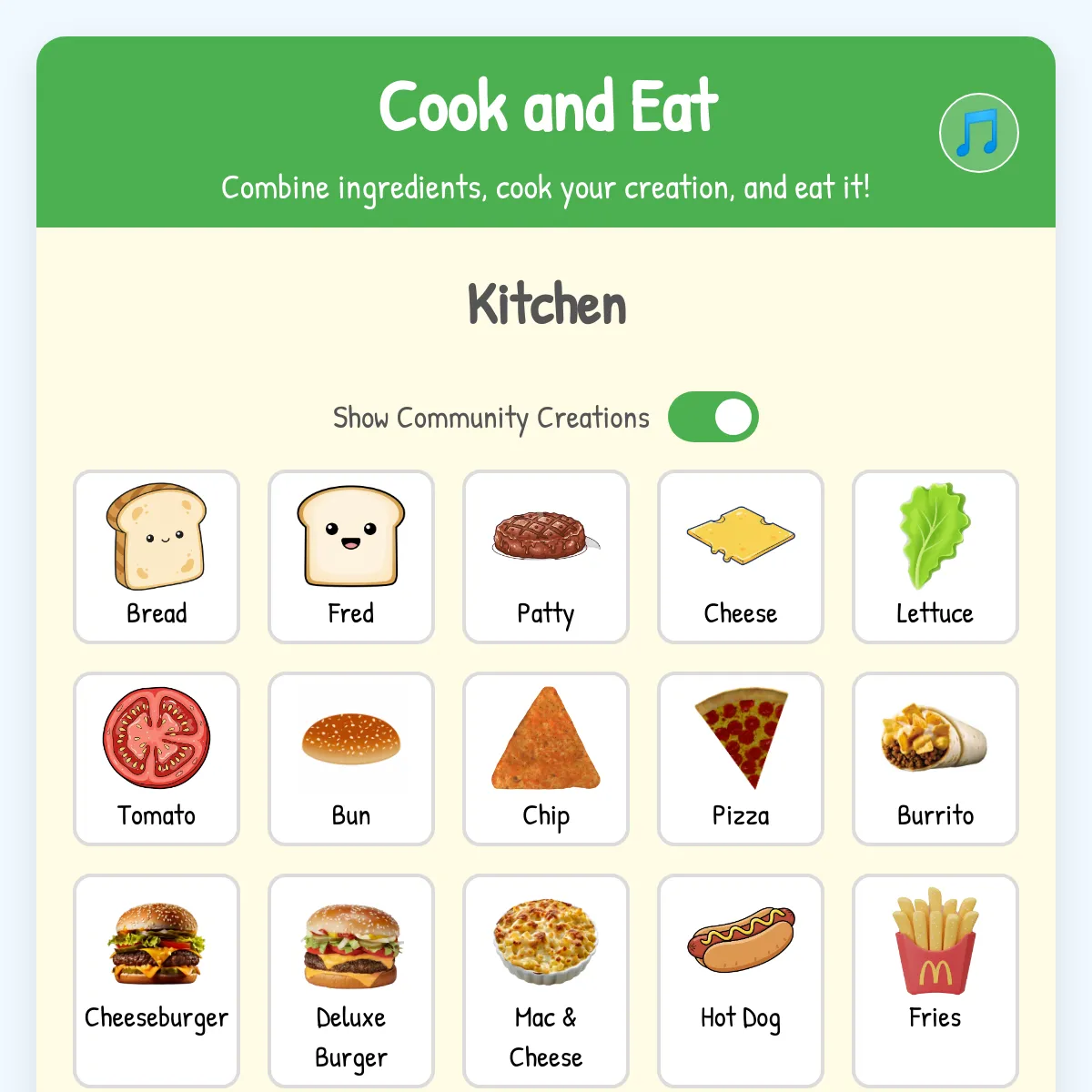Toggle the music note button
This screenshot has height=1092, width=1092.
point(978,133)
